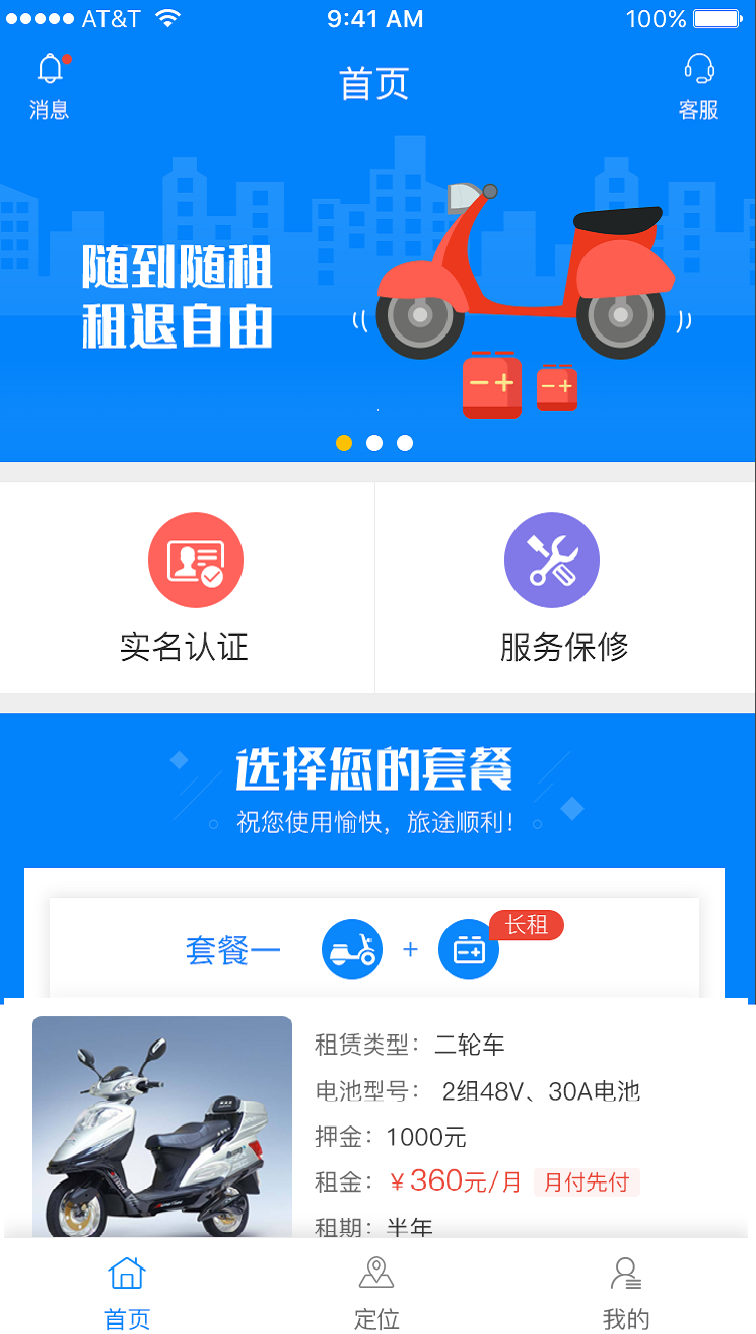756x1334 pixels.
Task: Select the third banner indicator dot
Action: [405, 442]
